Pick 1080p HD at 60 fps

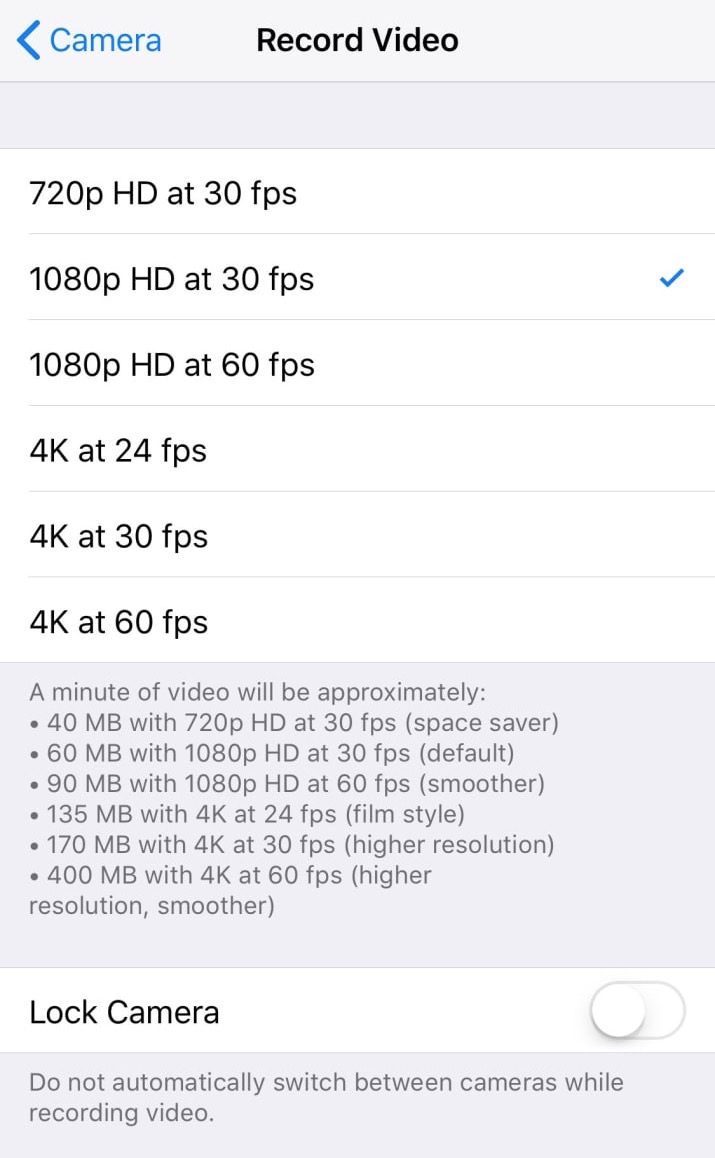[x=172, y=364]
